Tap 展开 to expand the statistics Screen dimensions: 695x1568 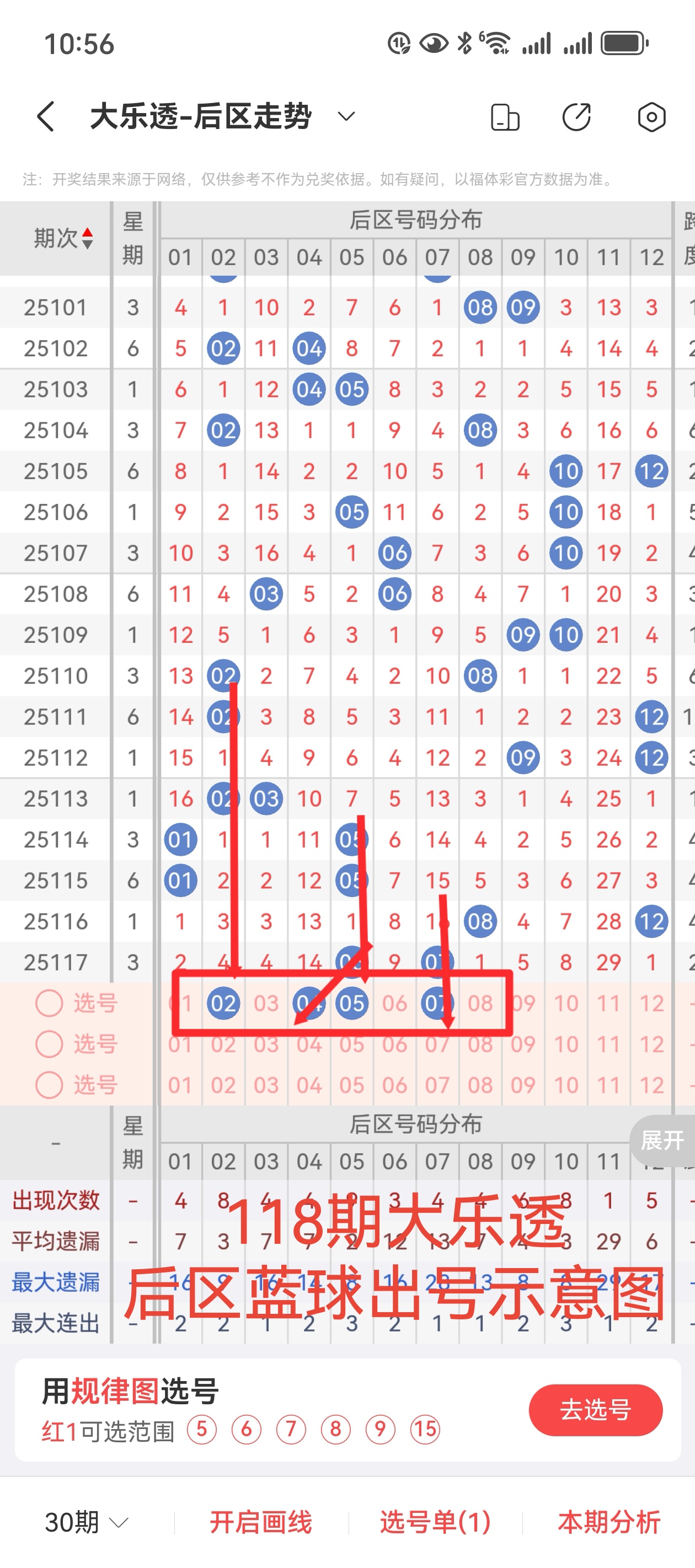click(x=662, y=1140)
